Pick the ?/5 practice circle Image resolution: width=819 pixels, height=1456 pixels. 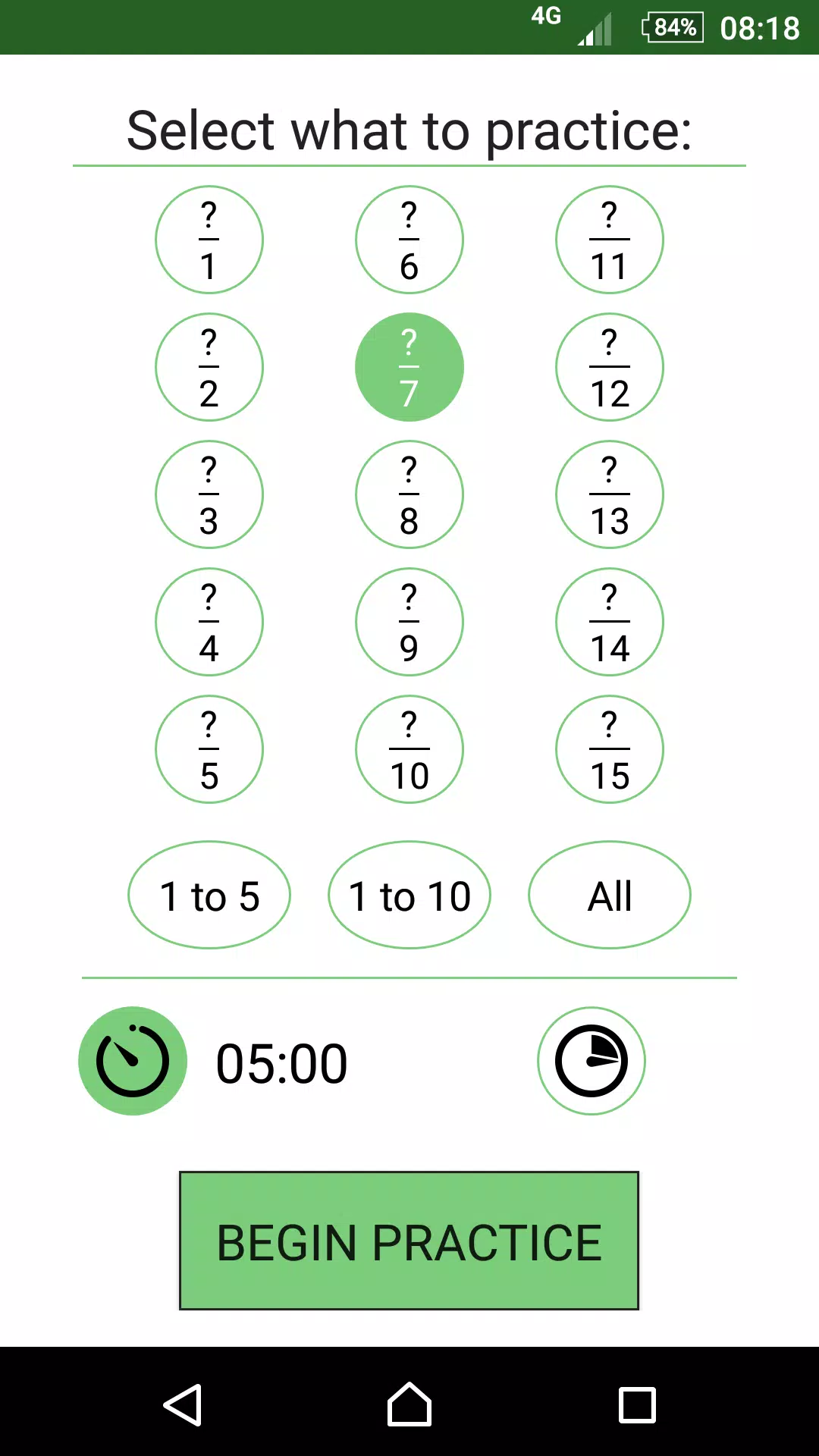pyautogui.click(x=209, y=749)
